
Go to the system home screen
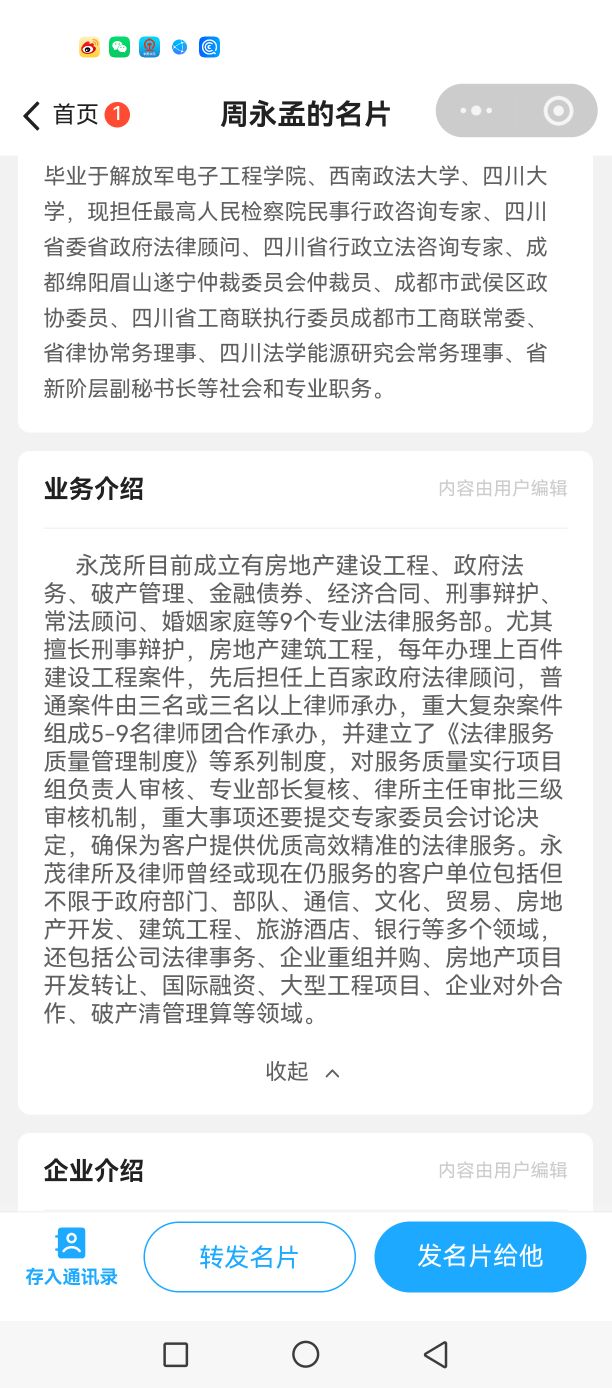[x=305, y=1354]
